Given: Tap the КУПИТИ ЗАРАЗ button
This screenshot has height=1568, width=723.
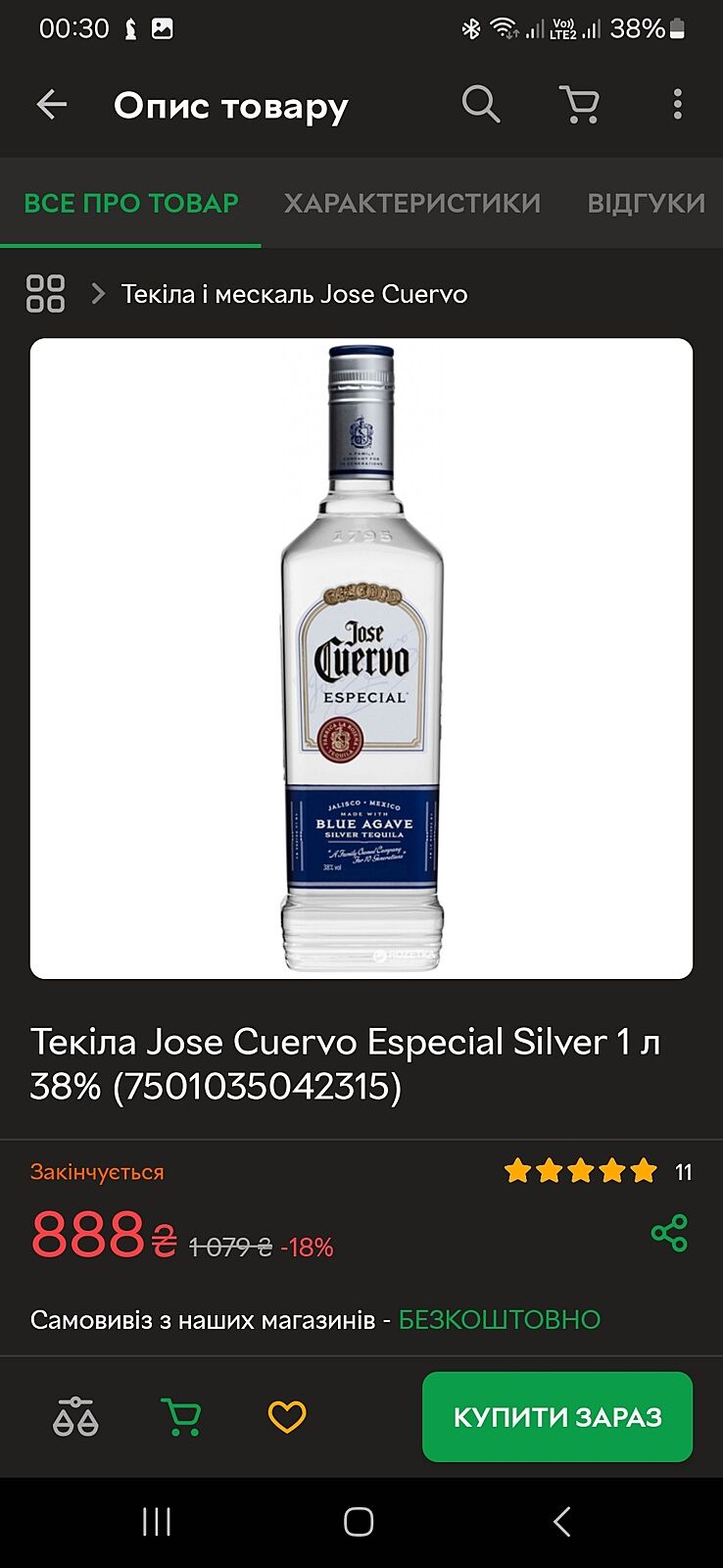Looking at the screenshot, I should click(556, 1417).
